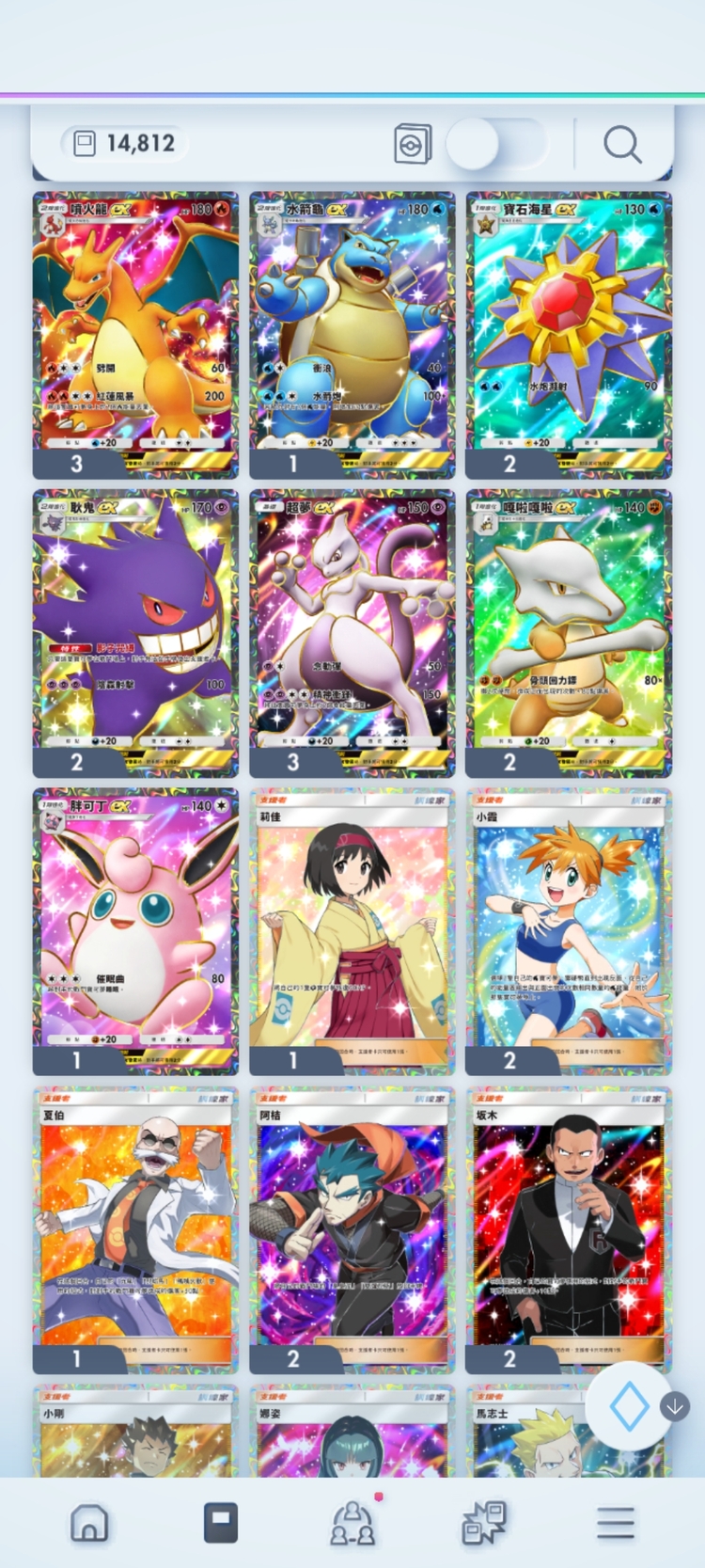Toggle the card display switch

point(495,144)
